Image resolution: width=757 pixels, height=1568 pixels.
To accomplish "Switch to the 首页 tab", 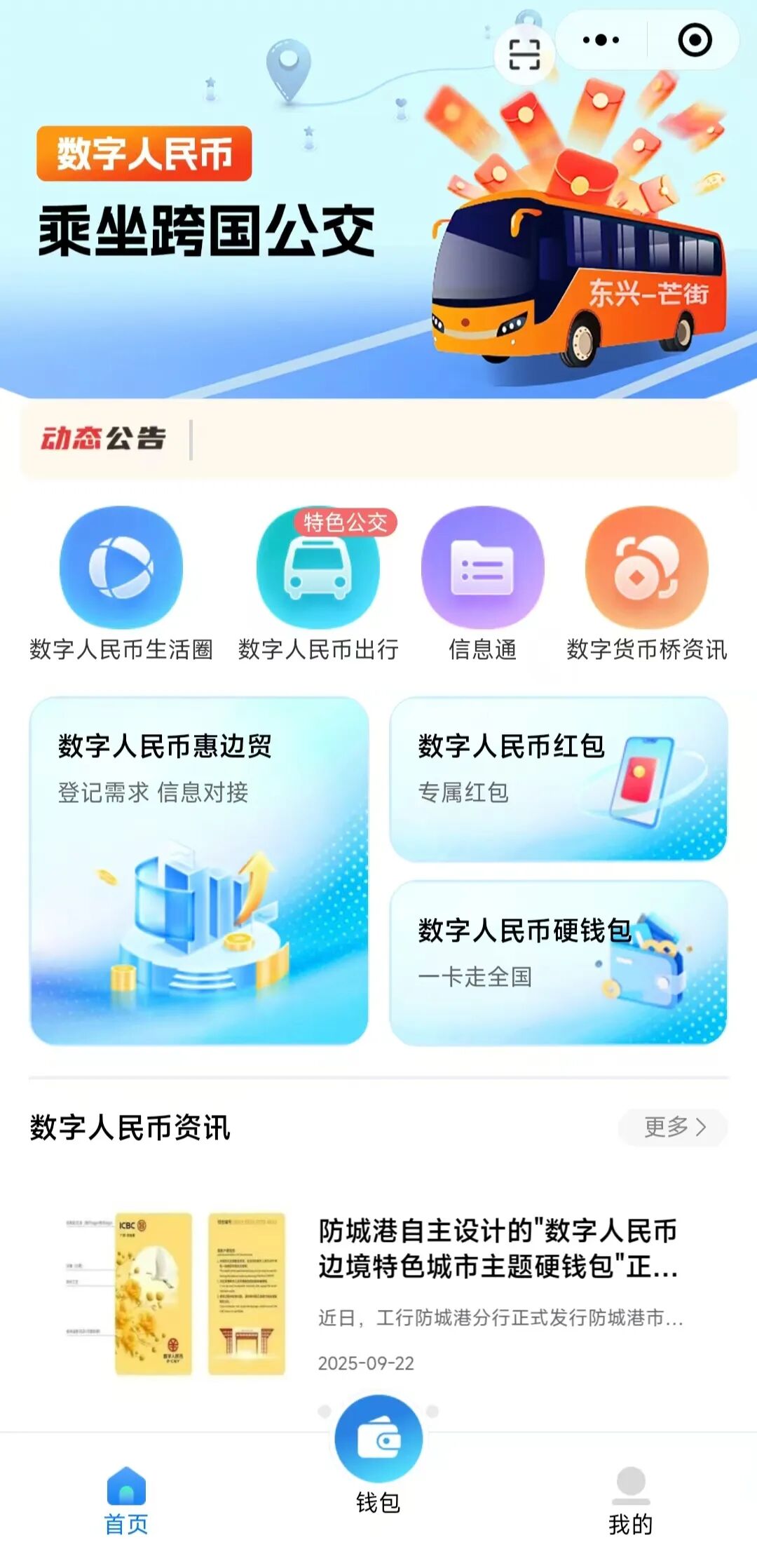I will coord(126,1502).
